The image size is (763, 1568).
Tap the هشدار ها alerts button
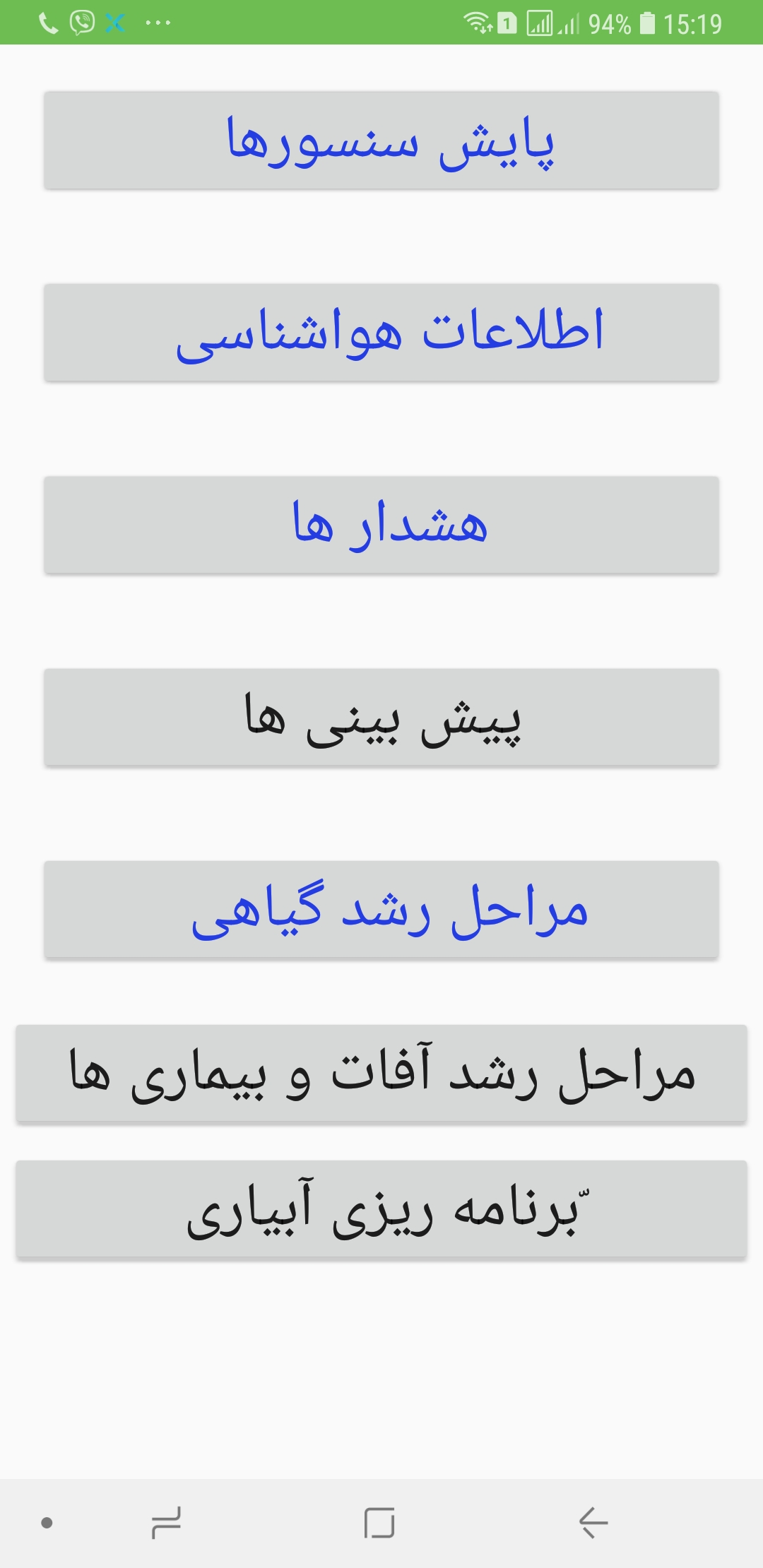click(x=381, y=525)
